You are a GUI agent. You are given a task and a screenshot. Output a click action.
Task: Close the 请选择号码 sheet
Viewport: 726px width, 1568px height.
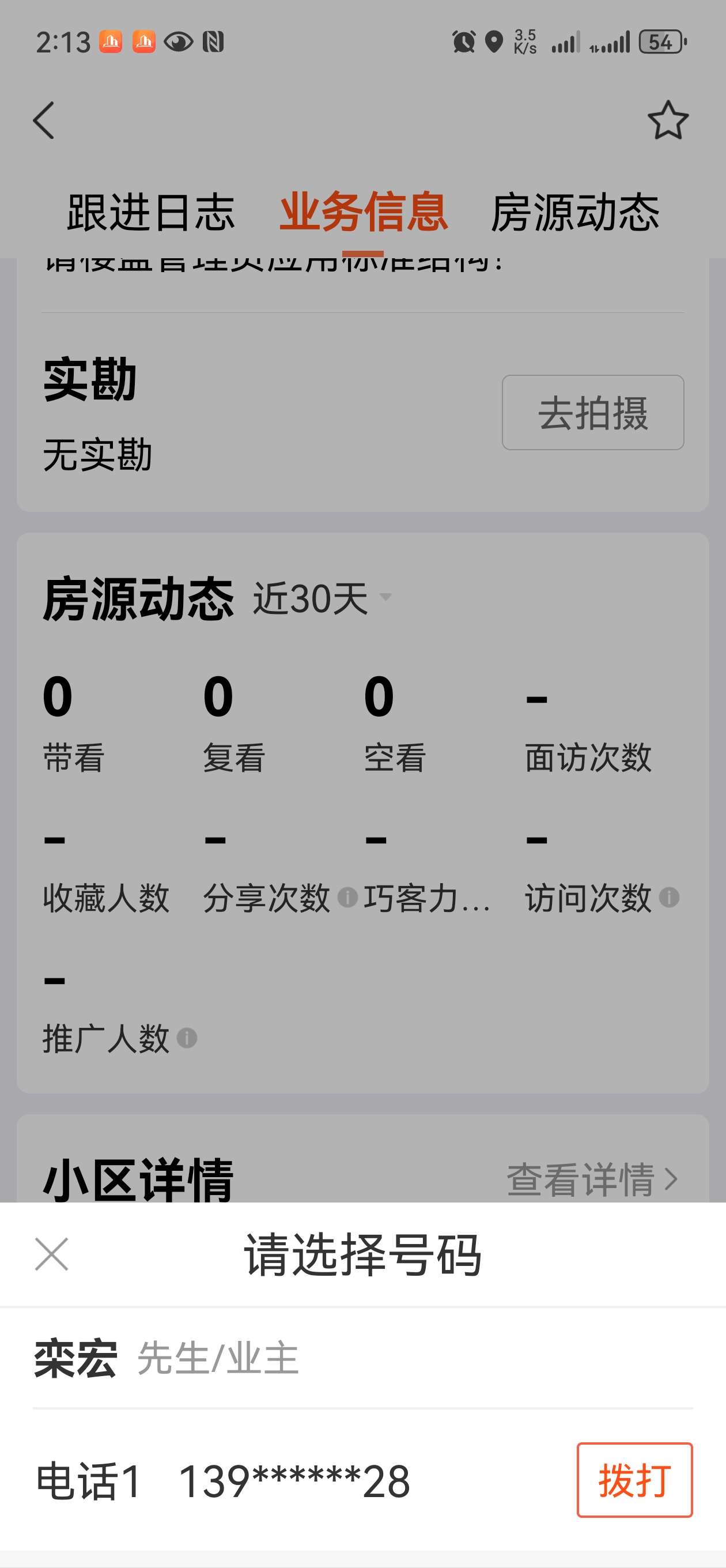coord(51,1254)
